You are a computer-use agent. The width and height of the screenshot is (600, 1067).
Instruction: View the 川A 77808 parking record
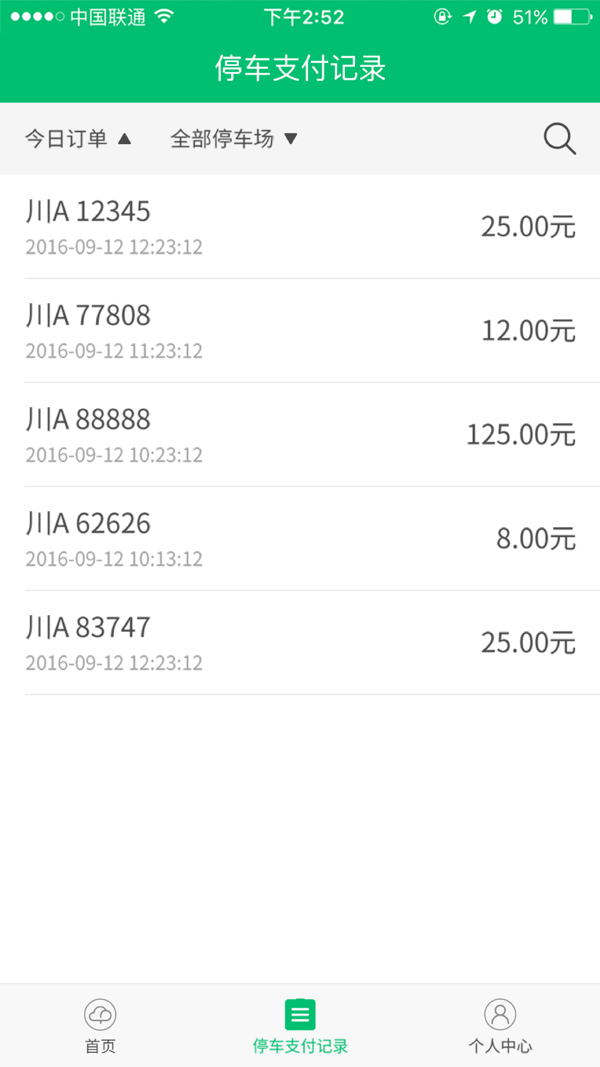click(x=300, y=331)
